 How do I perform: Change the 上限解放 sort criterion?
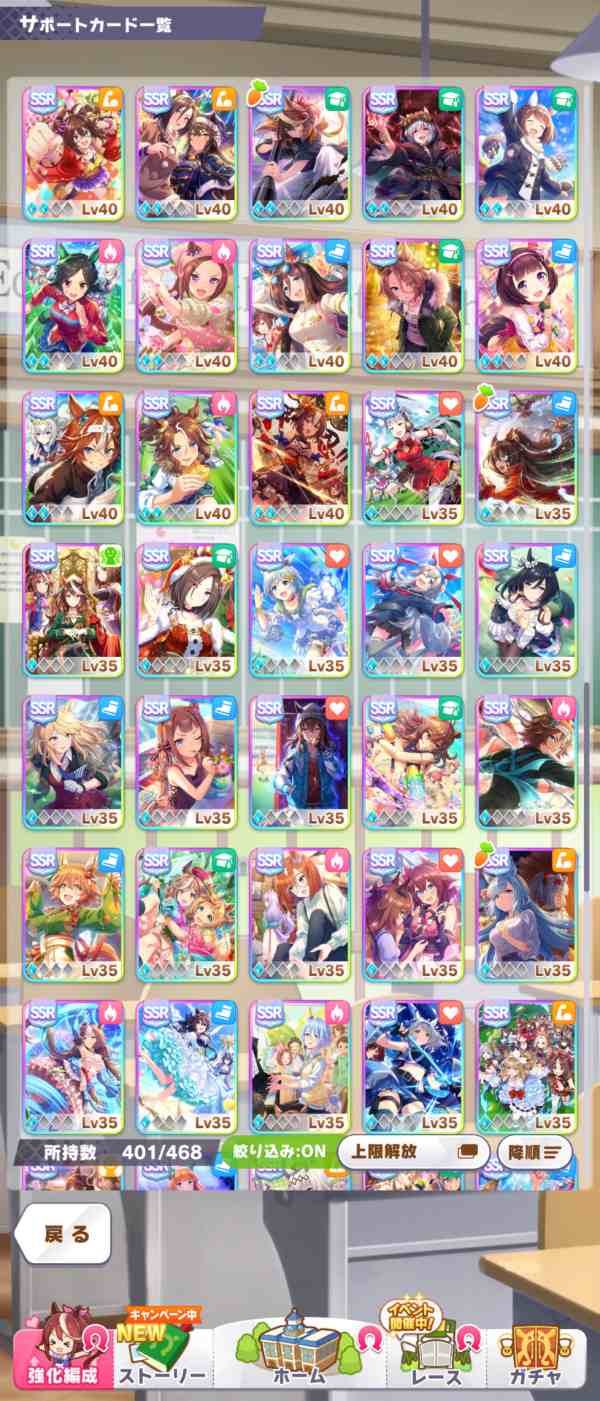(412, 1151)
